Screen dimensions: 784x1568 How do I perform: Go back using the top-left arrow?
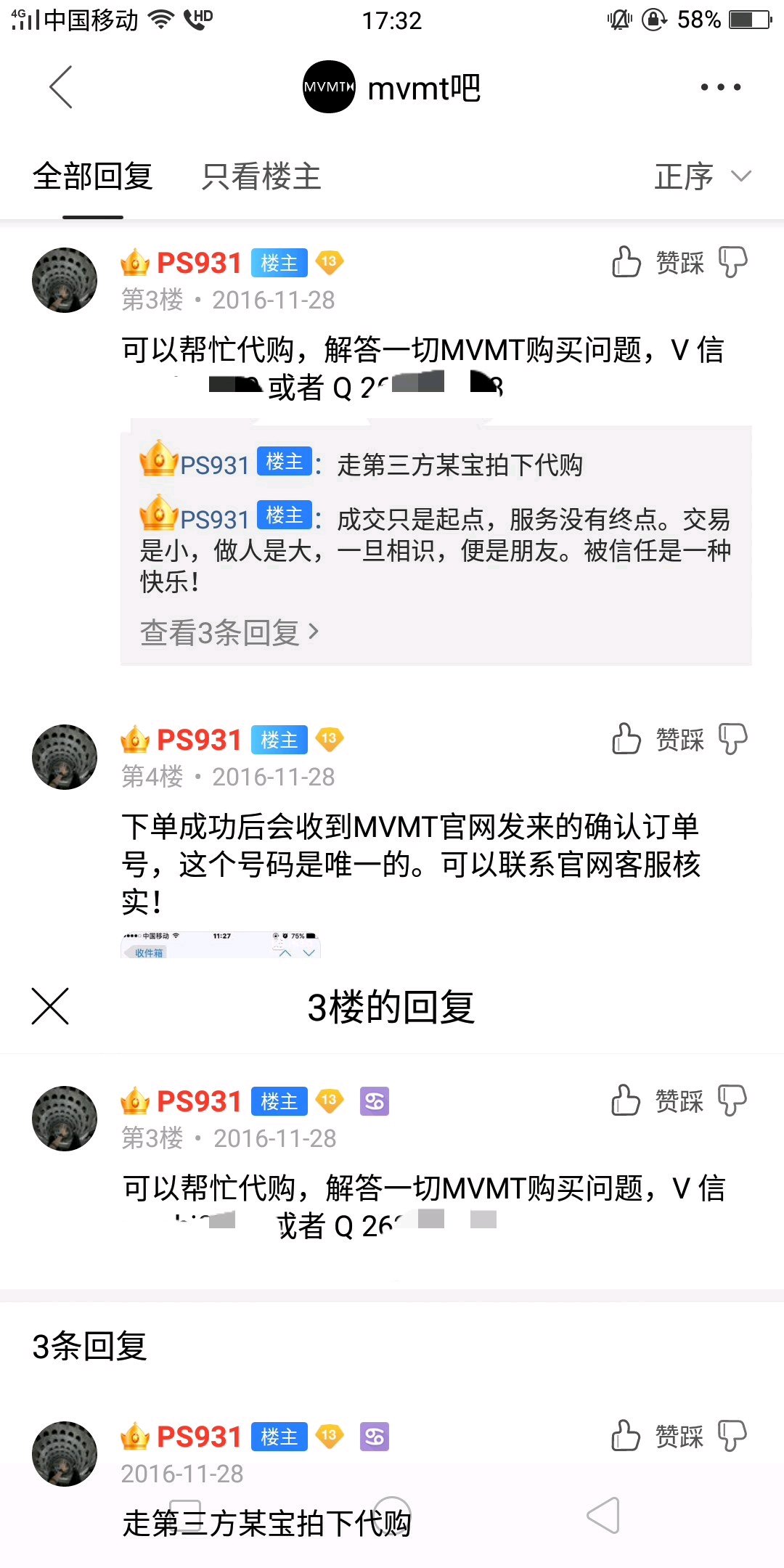[61, 87]
